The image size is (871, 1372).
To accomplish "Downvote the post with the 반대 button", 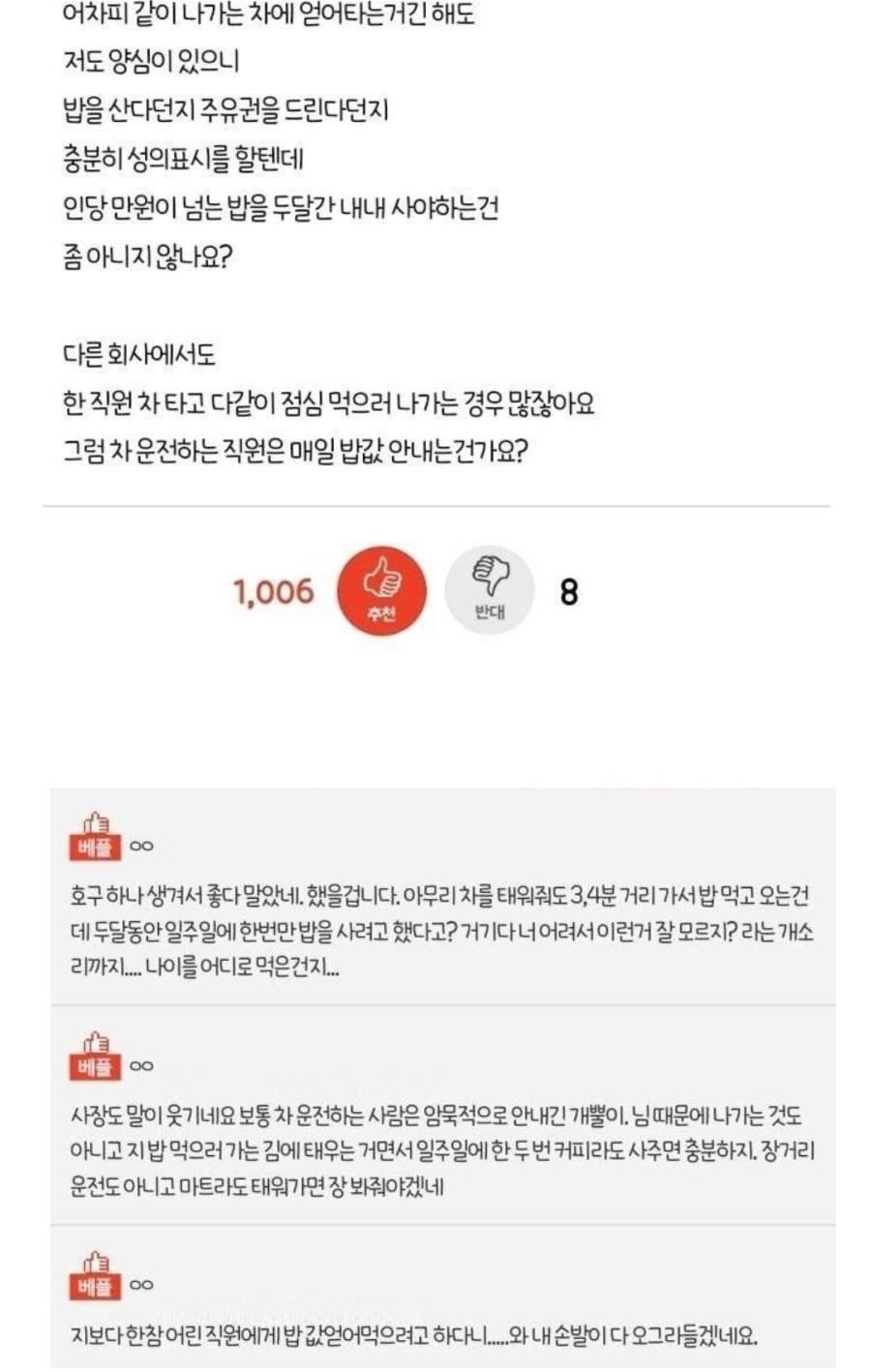I will [489, 590].
